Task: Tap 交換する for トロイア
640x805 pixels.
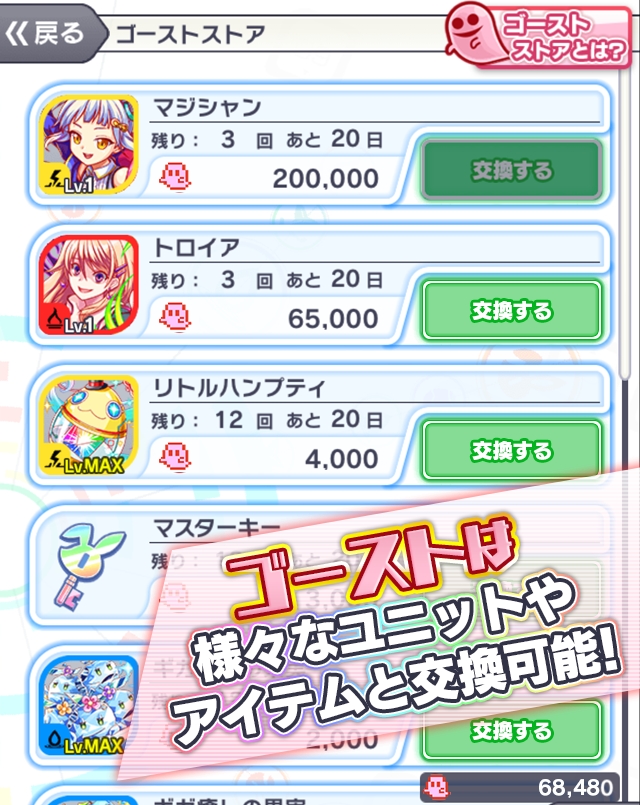Action: [511, 311]
